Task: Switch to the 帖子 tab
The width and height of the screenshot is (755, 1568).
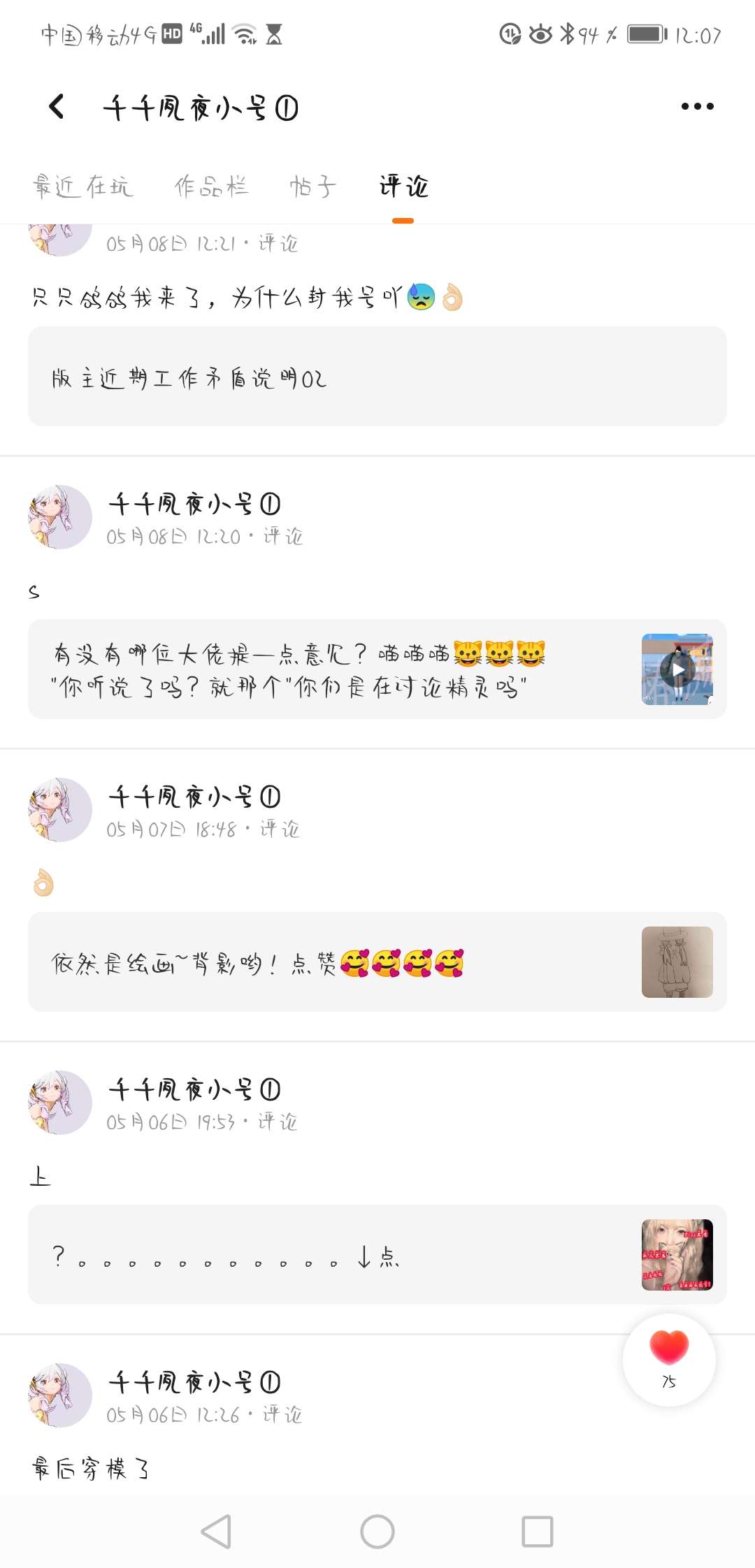Action: pyautogui.click(x=313, y=187)
